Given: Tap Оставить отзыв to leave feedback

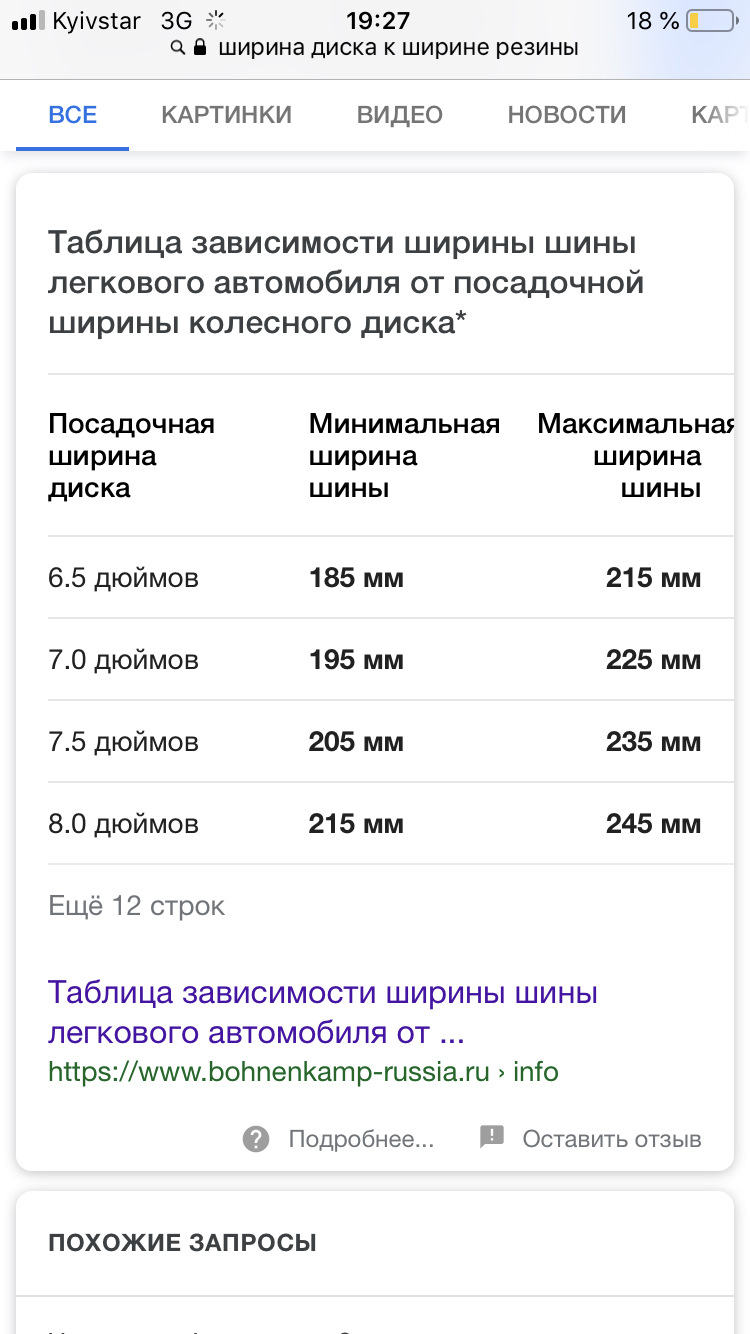Looking at the screenshot, I should 592,1138.
